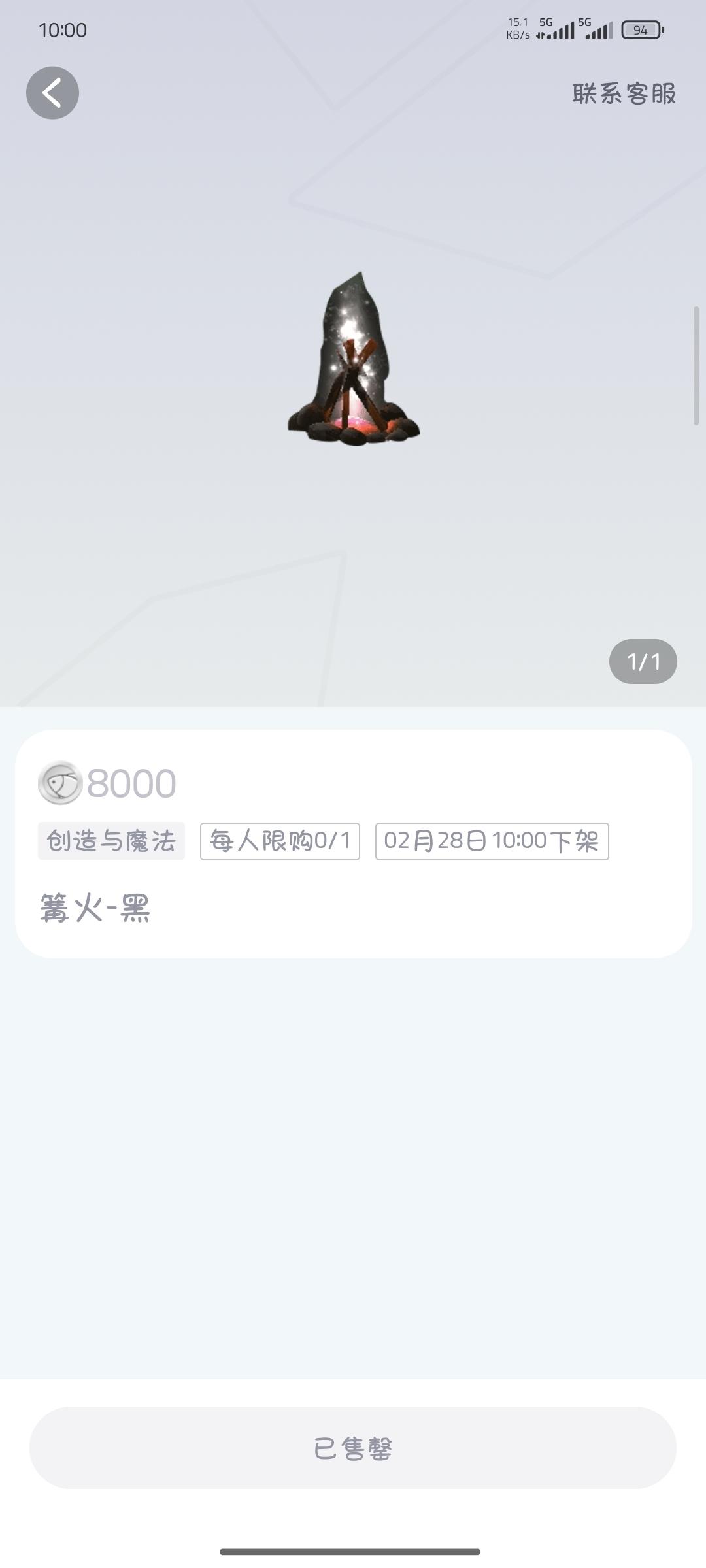Image resolution: width=706 pixels, height=1568 pixels.
Task: Tap the back arrow to return
Action: point(52,92)
